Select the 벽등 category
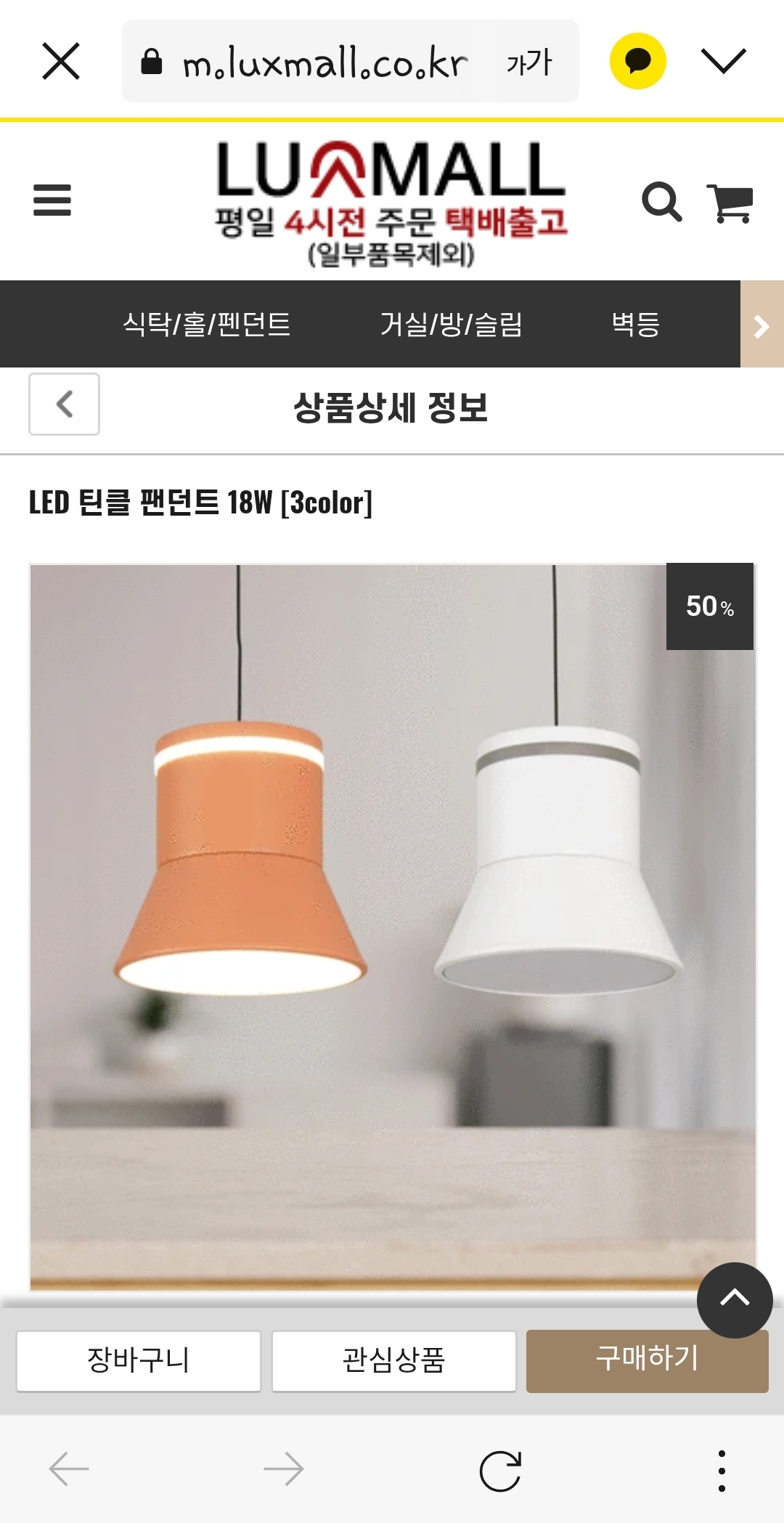784x1523 pixels. [635, 324]
